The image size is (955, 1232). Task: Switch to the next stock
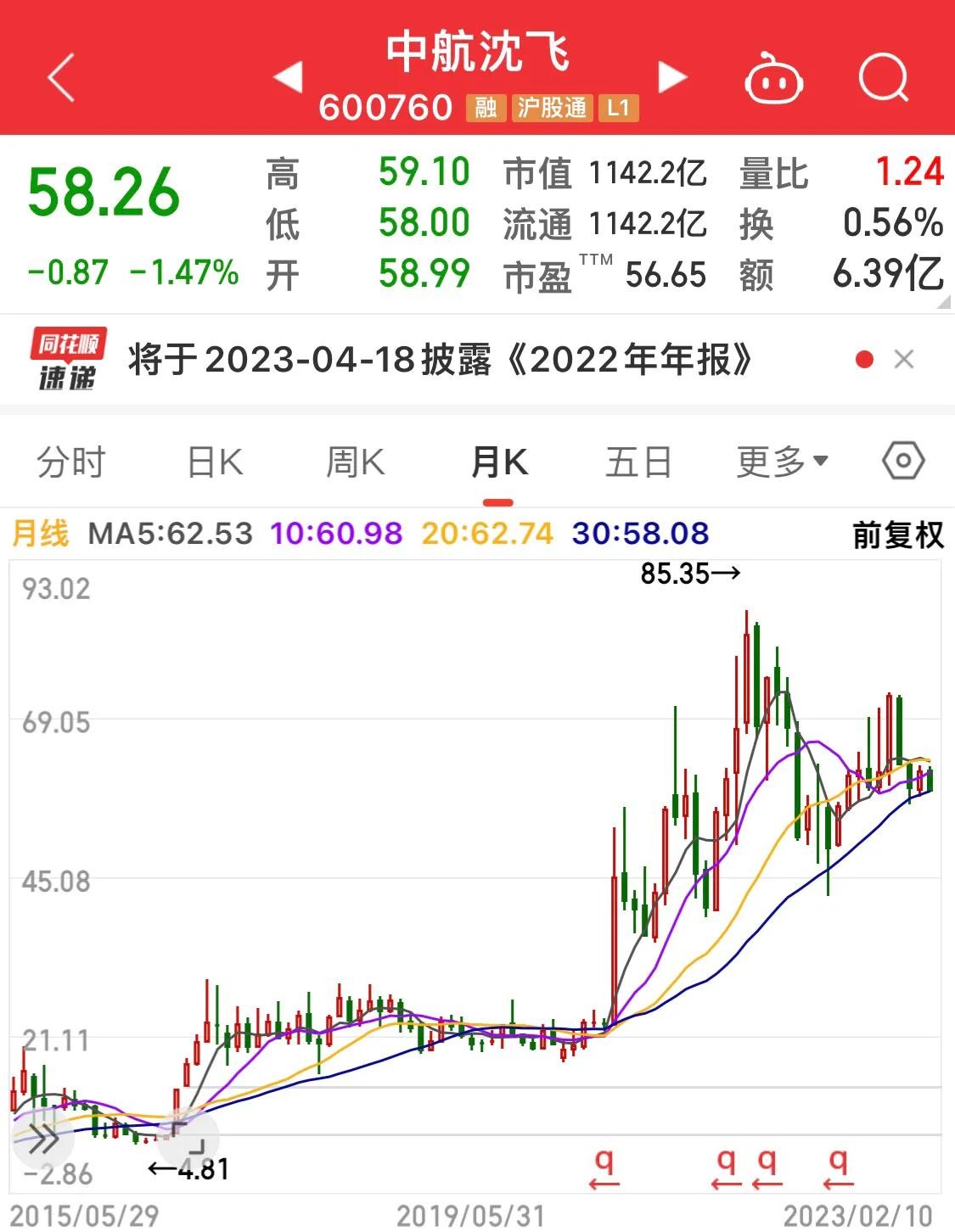(x=671, y=77)
